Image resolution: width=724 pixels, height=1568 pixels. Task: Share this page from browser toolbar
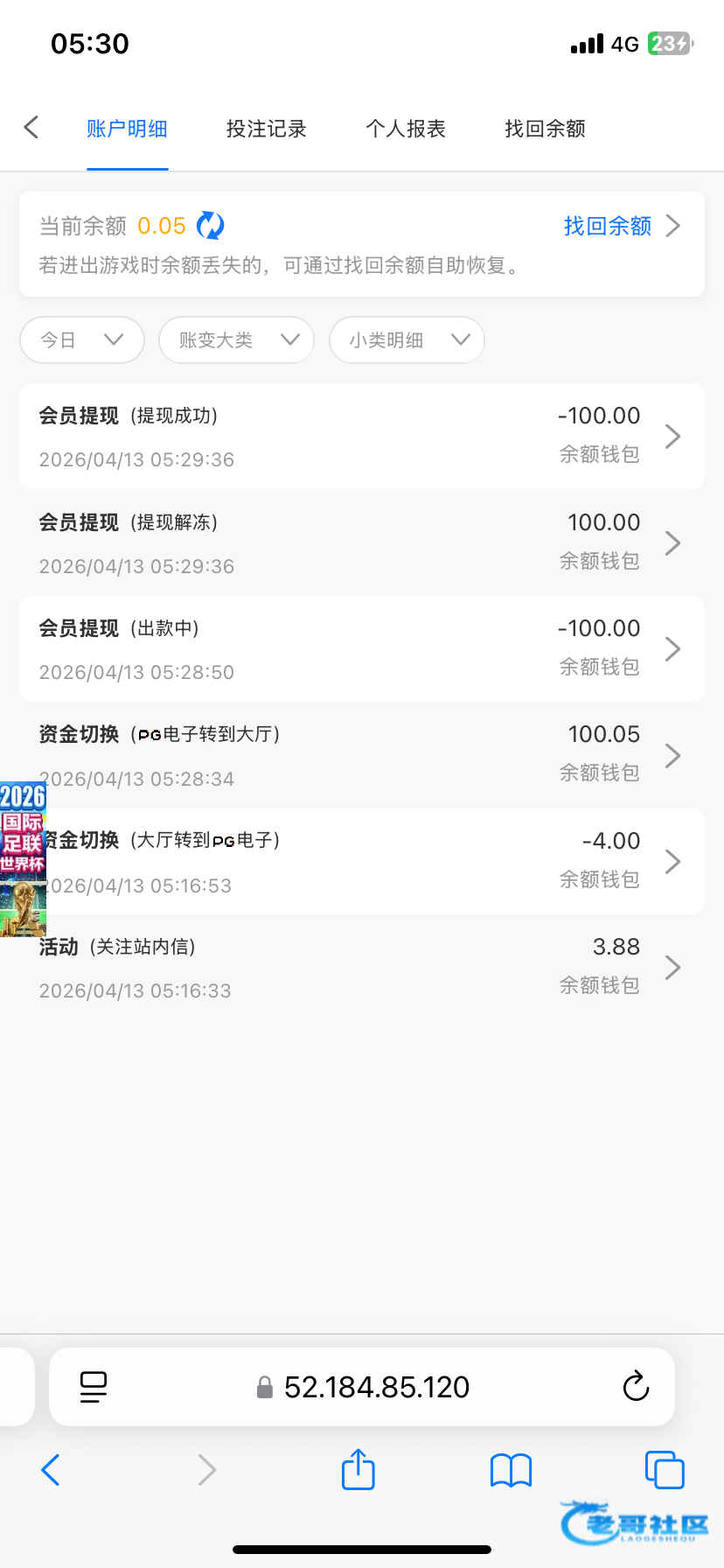[358, 1470]
